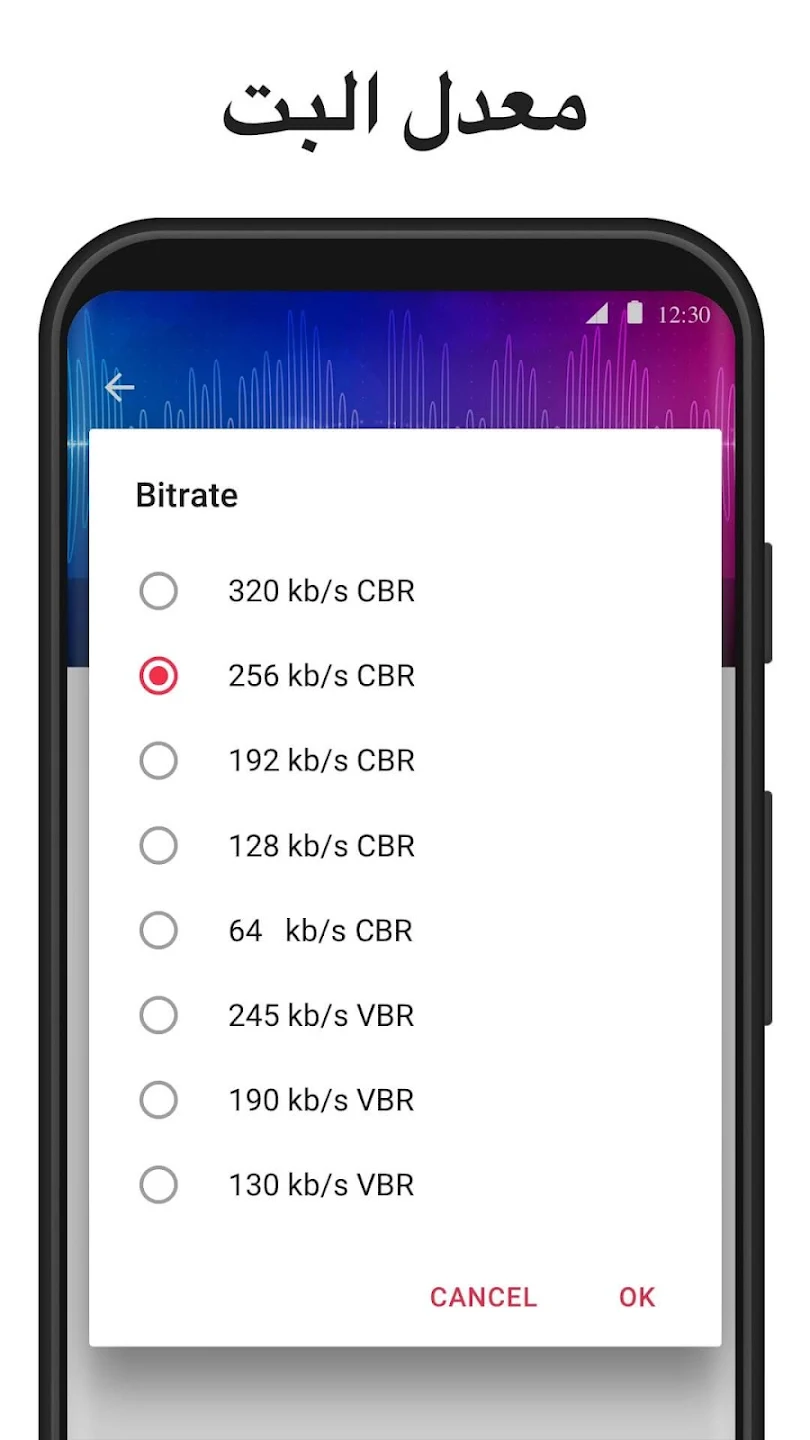This screenshot has height=1440, width=810.
Task: Select the 190 kb/s VBR bitrate
Action: coord(320,1100)
